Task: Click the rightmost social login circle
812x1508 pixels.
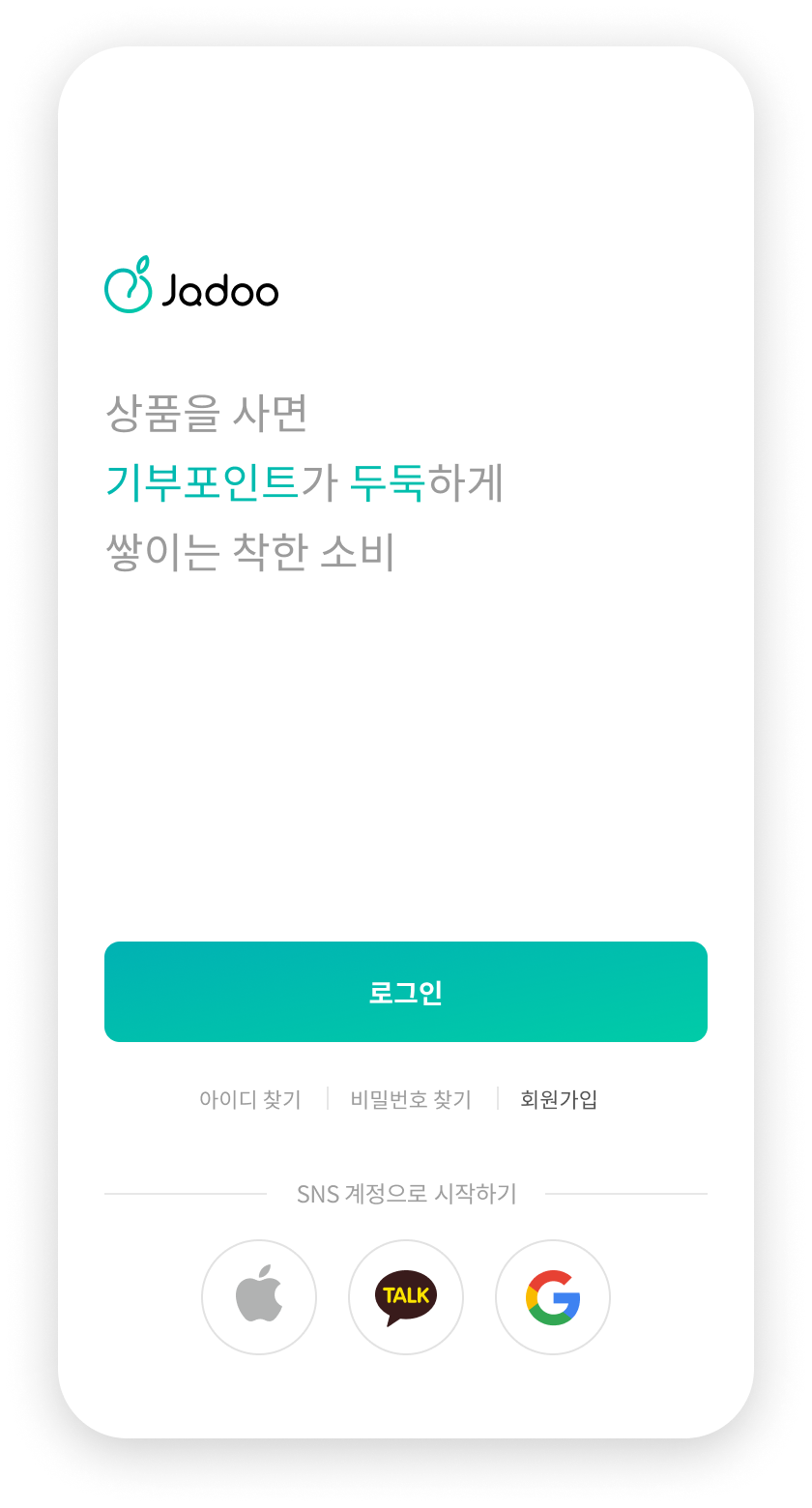Action: pos(553,1297)
